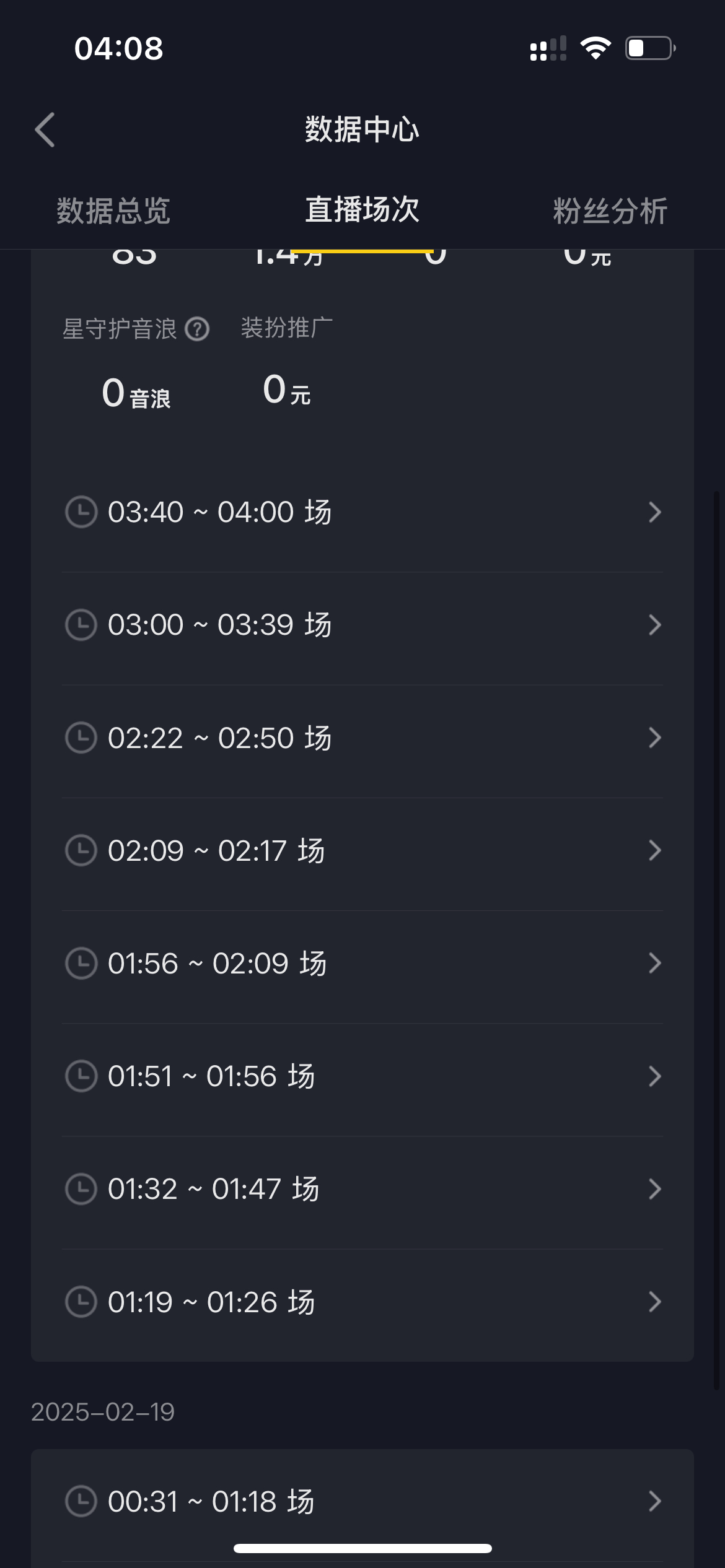Open the 00:31 ~ 01:18 session

[x=362, y=1501]
